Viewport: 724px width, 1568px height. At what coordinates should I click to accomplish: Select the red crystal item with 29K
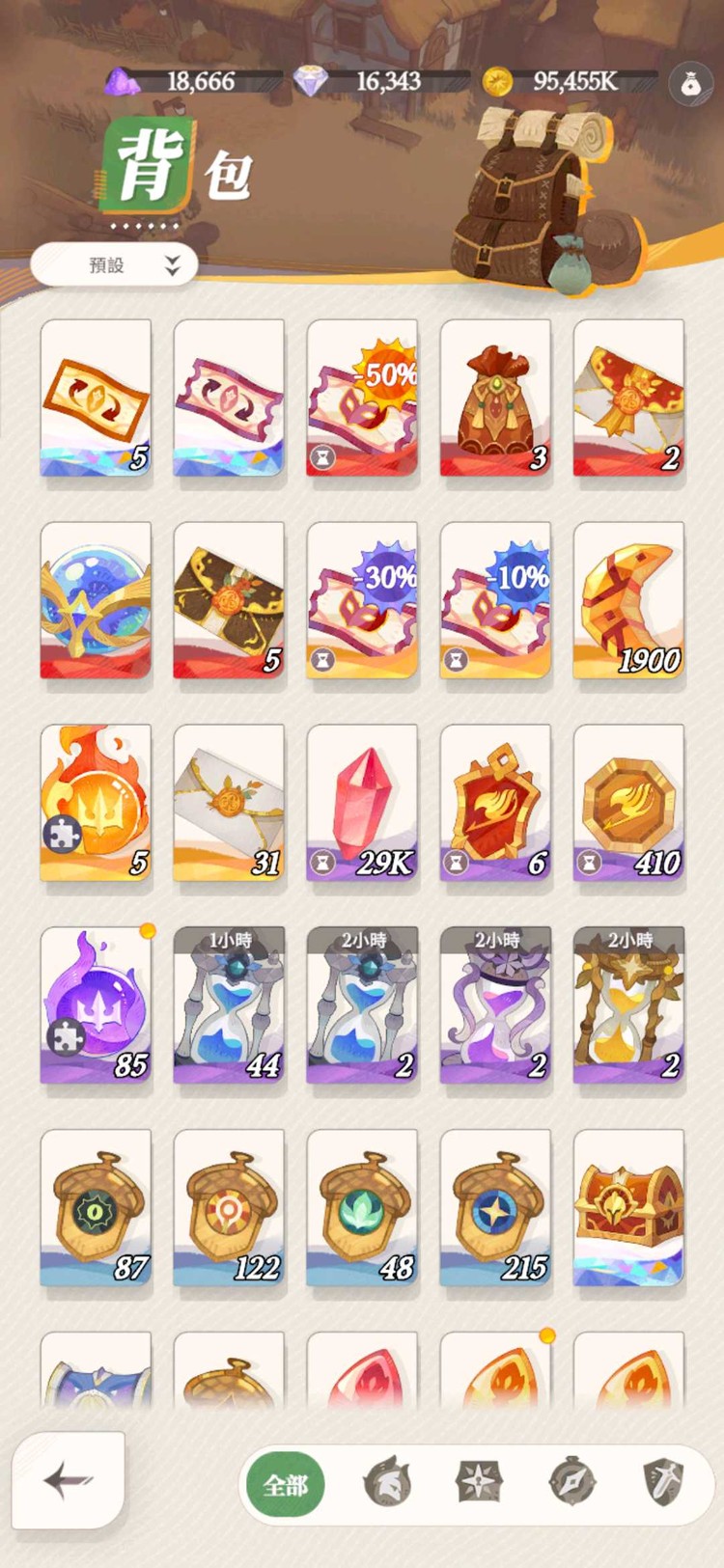coord(362,803)
